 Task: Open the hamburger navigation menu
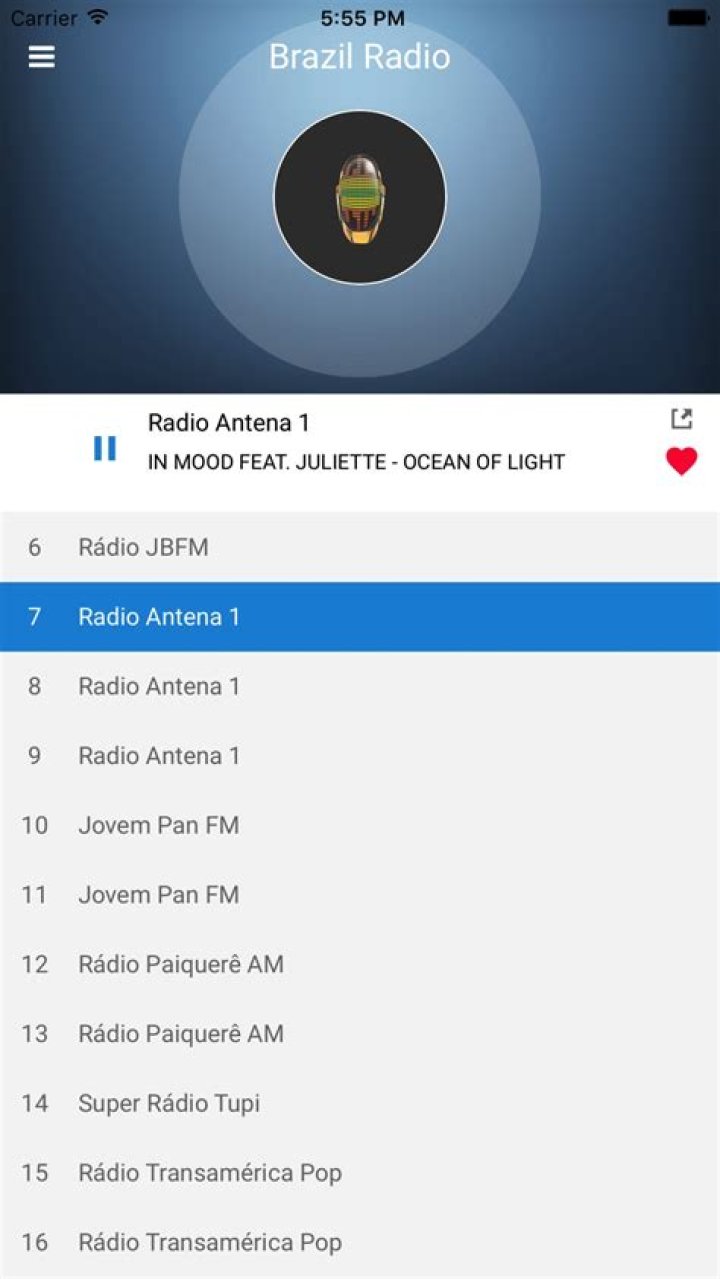[41, 58]
